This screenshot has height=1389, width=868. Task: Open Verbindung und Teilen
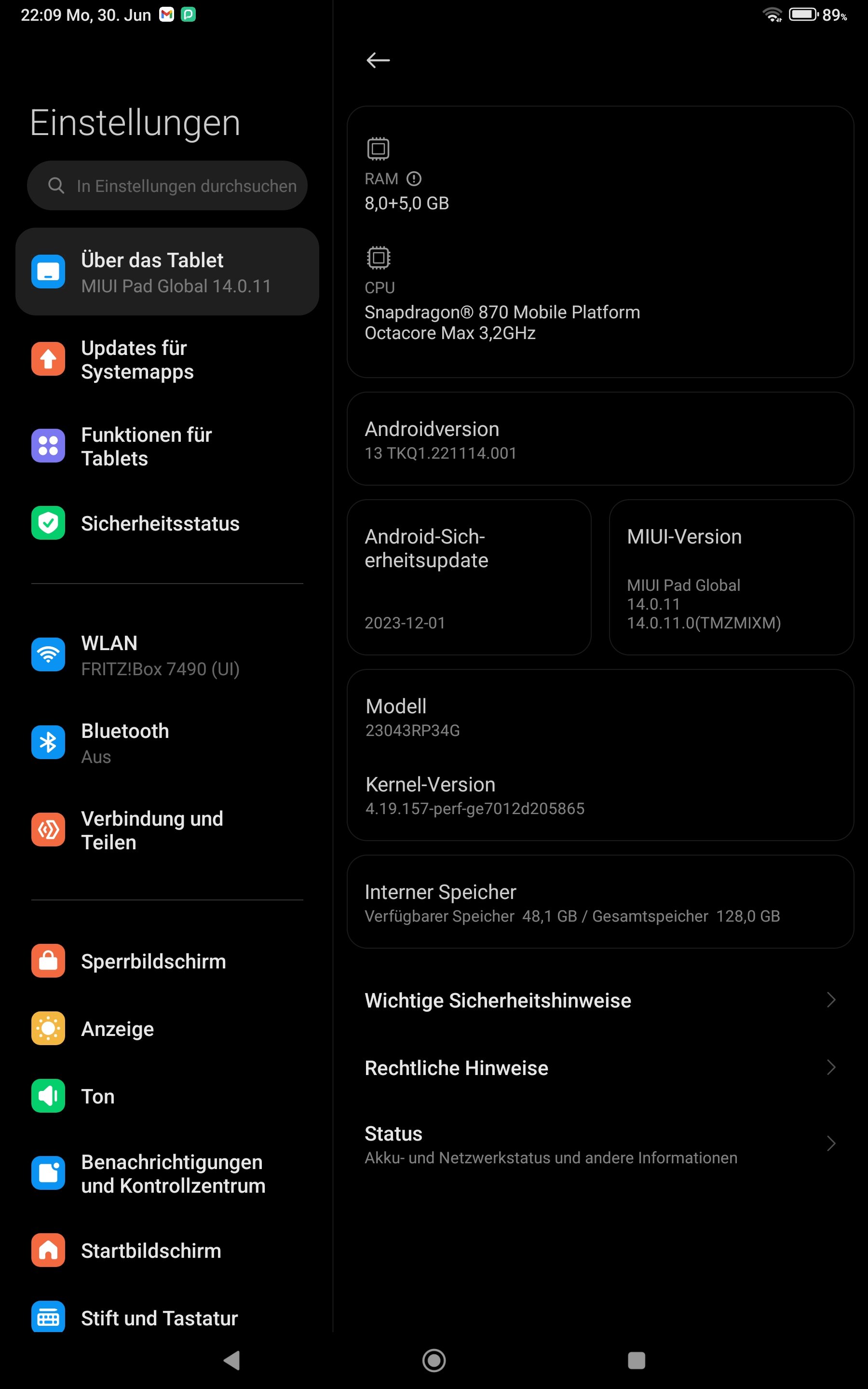(167, 830)
